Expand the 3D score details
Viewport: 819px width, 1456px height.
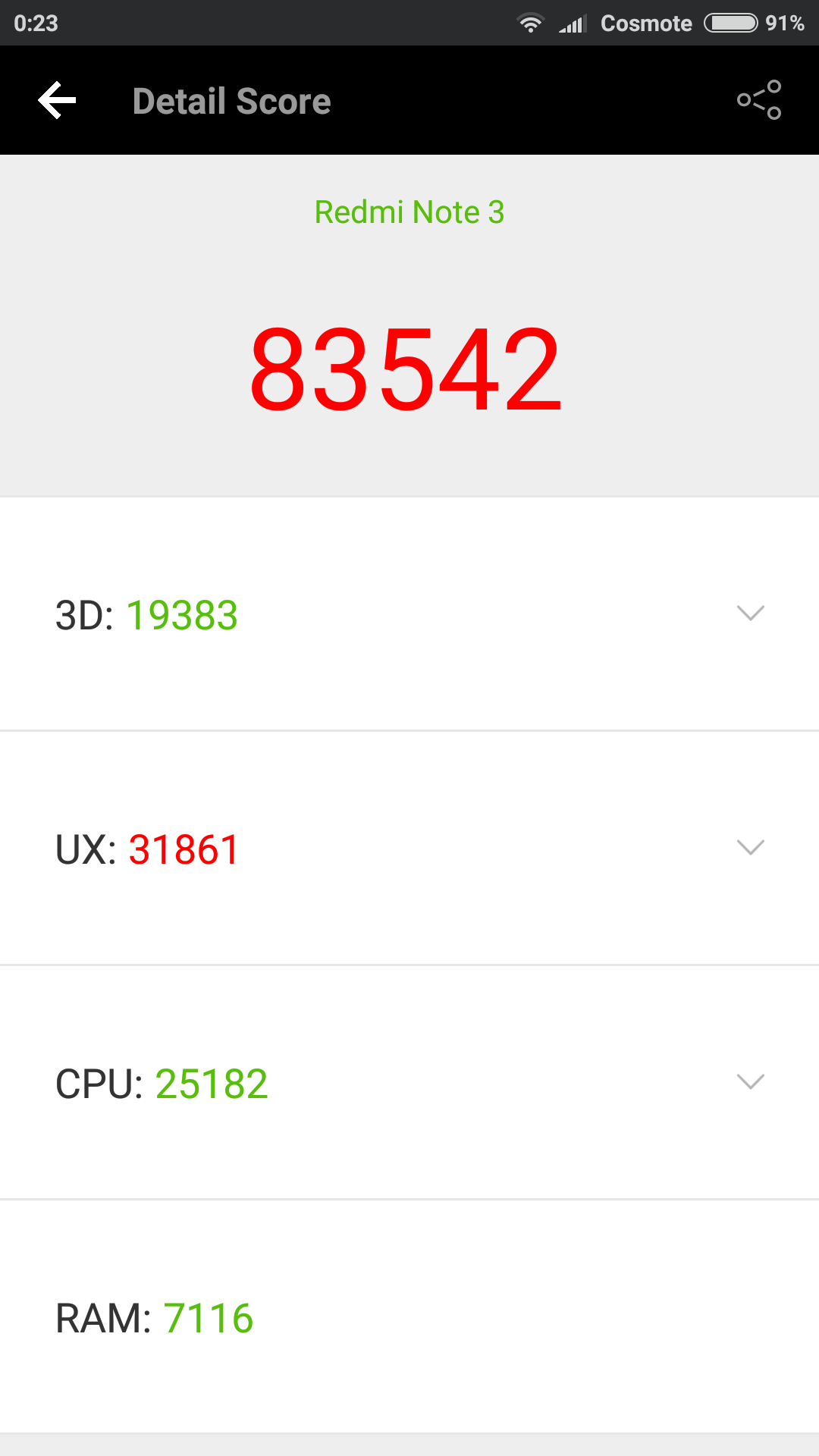[750, 613]
